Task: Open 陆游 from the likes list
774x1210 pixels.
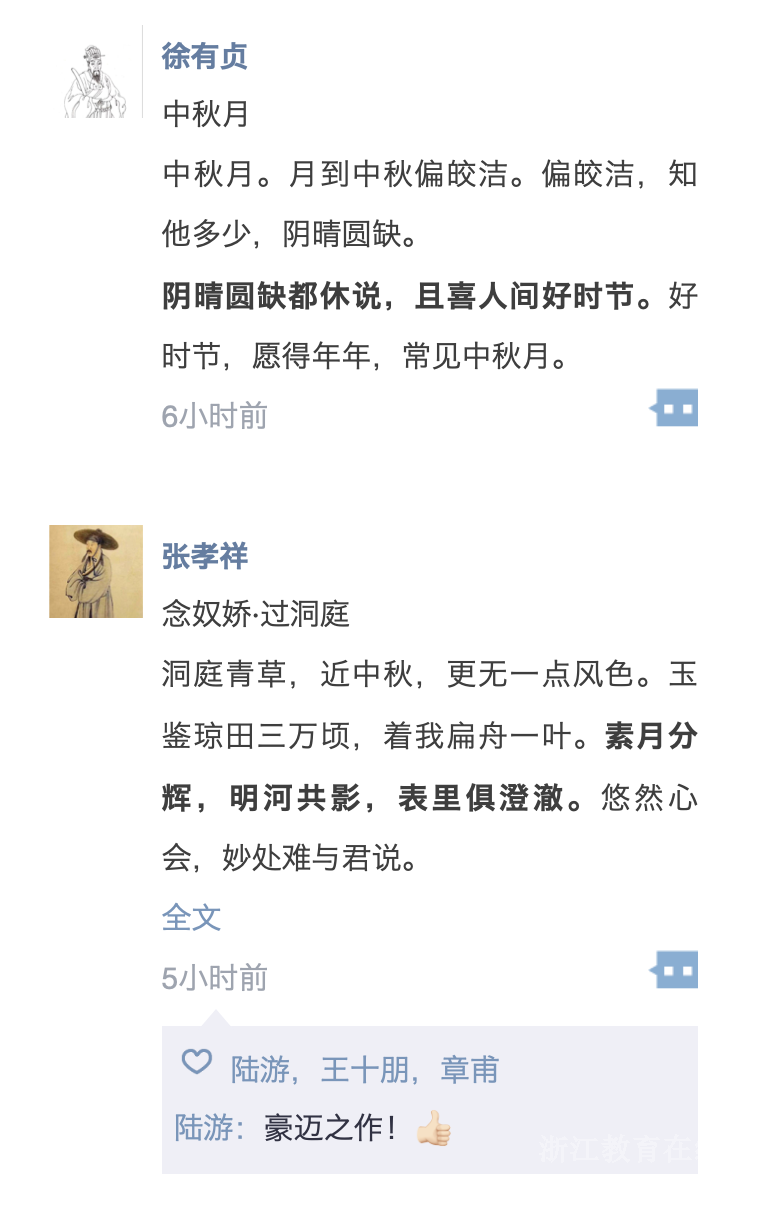Action: click(260, 1069)
